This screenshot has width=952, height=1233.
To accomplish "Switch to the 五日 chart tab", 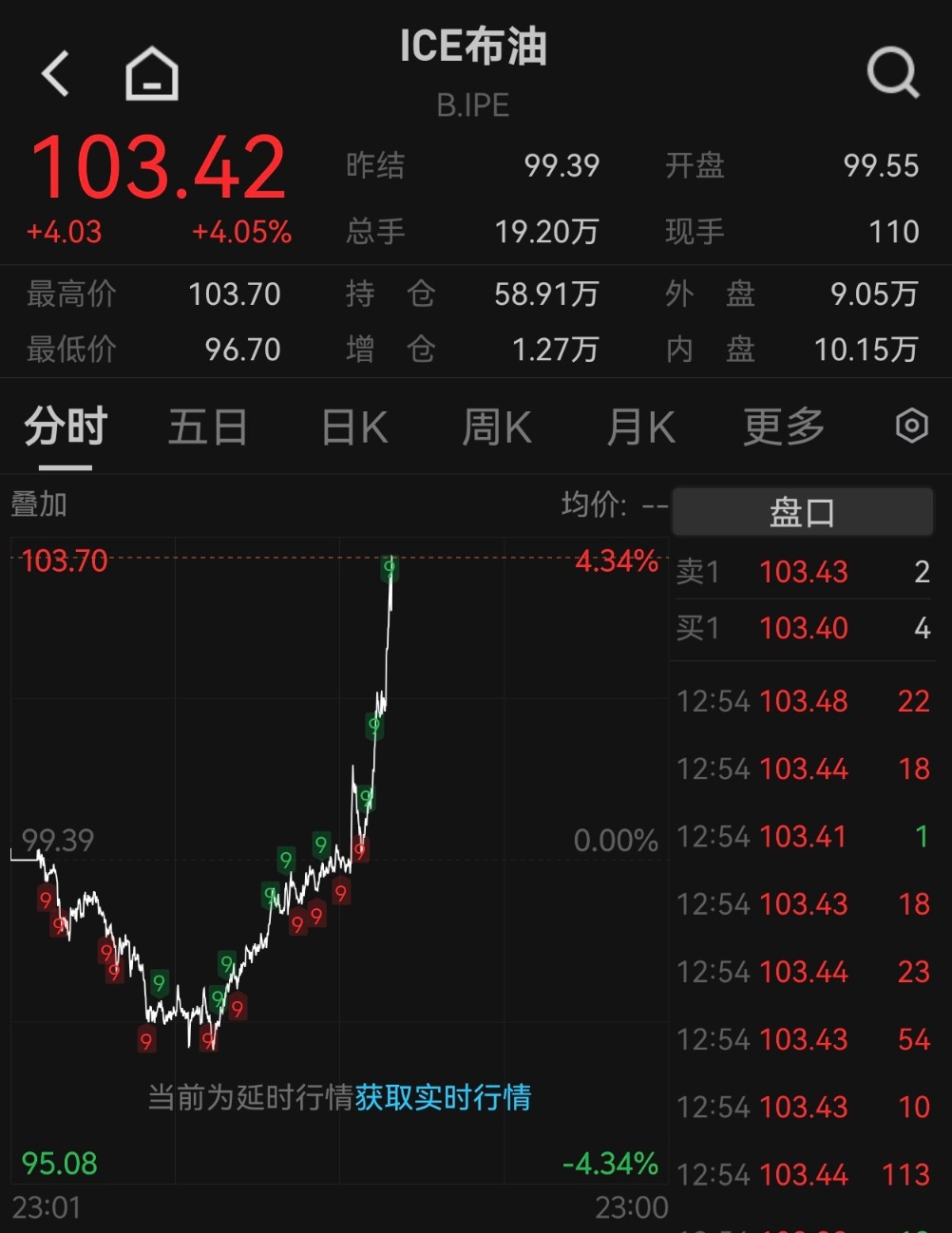I will (x=207, y=427).
